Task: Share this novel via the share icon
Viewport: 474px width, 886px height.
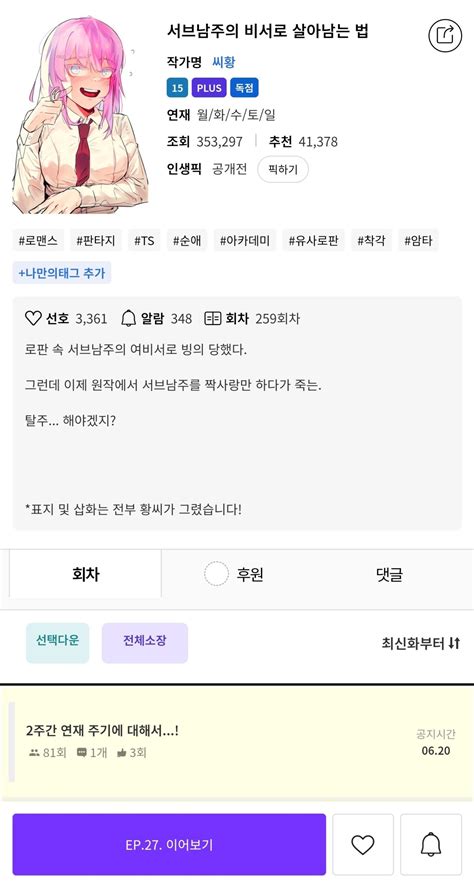Action: 445,36
